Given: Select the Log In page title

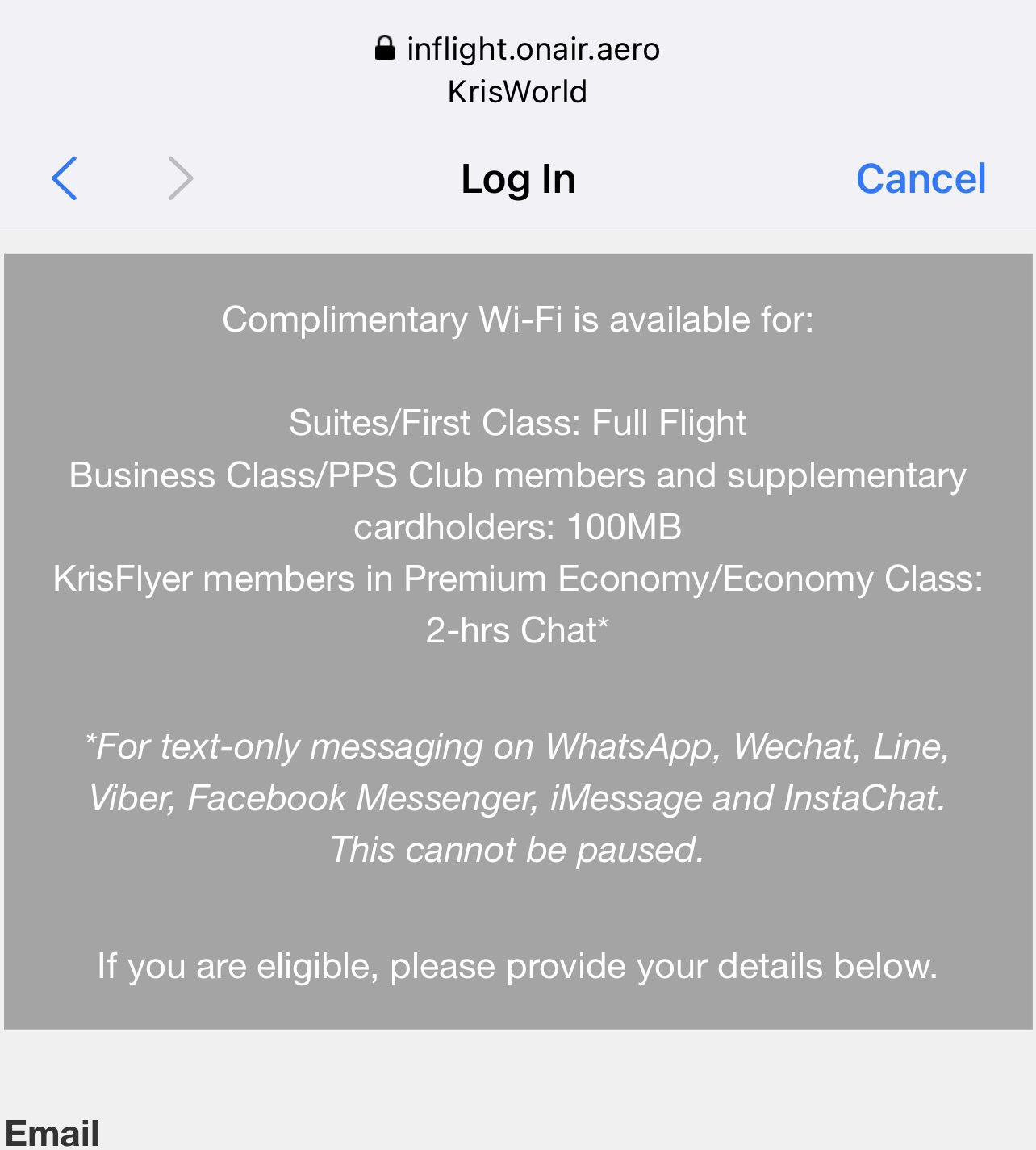Looking at the screenshot, I should pyautogui.click(x=517, y=178).
